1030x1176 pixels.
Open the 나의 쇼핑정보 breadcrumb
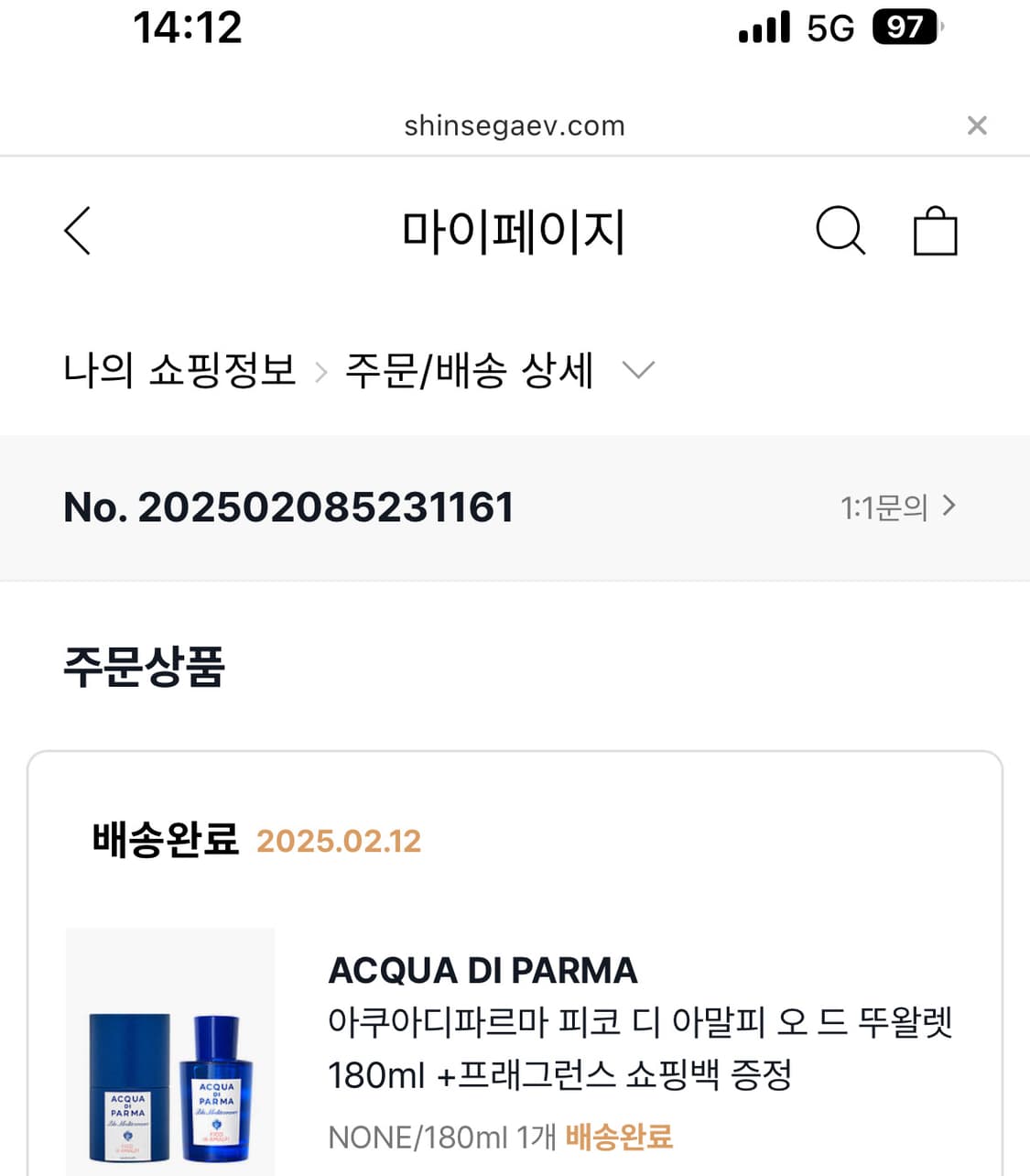point(179,369)
